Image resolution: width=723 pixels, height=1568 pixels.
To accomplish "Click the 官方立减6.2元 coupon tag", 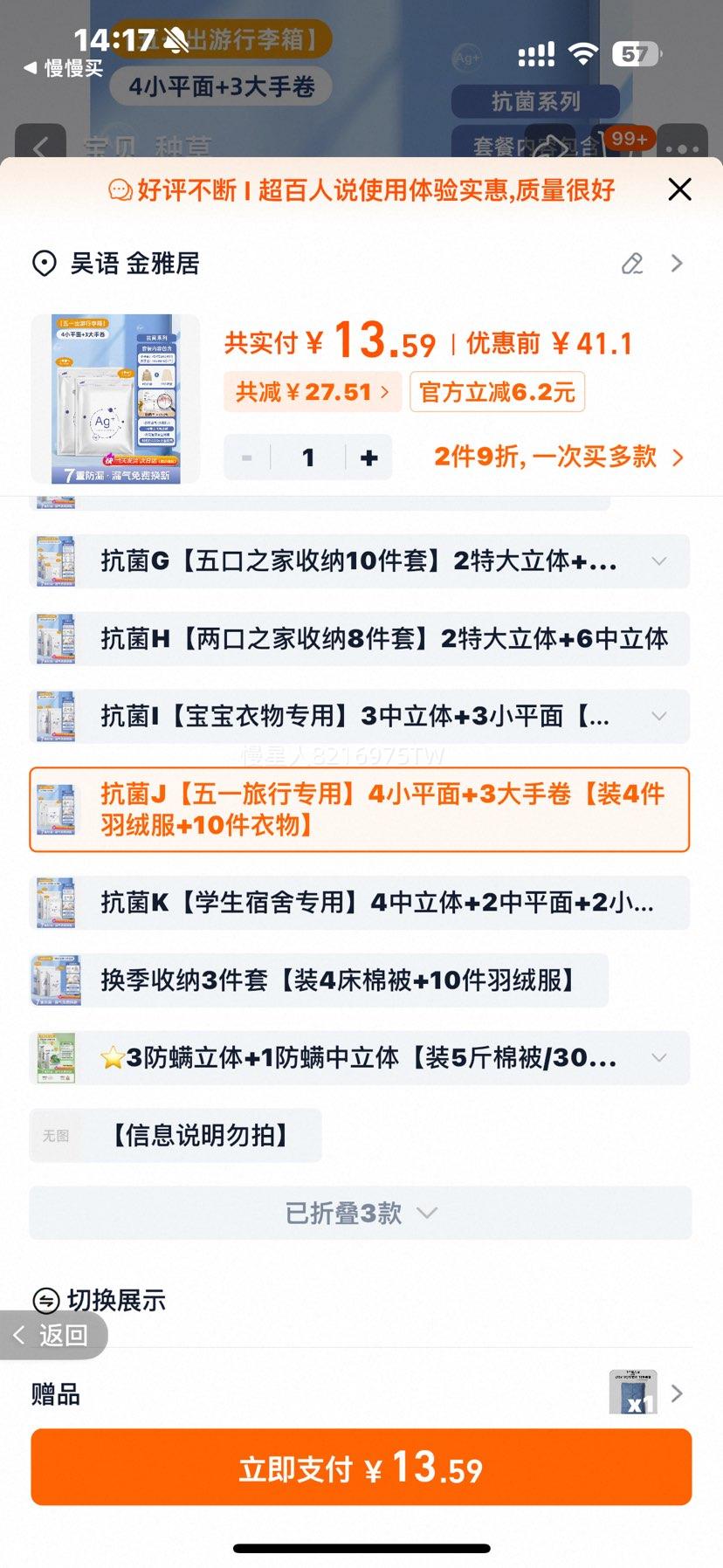I will pos(496,392).
